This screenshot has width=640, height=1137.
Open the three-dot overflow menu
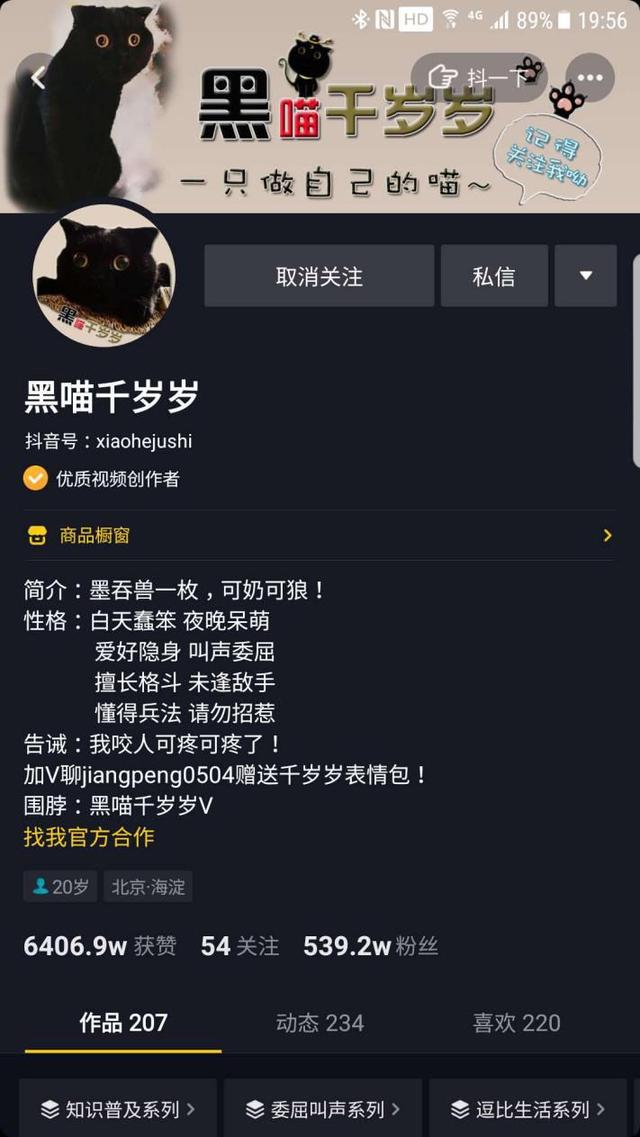[590, 78]
